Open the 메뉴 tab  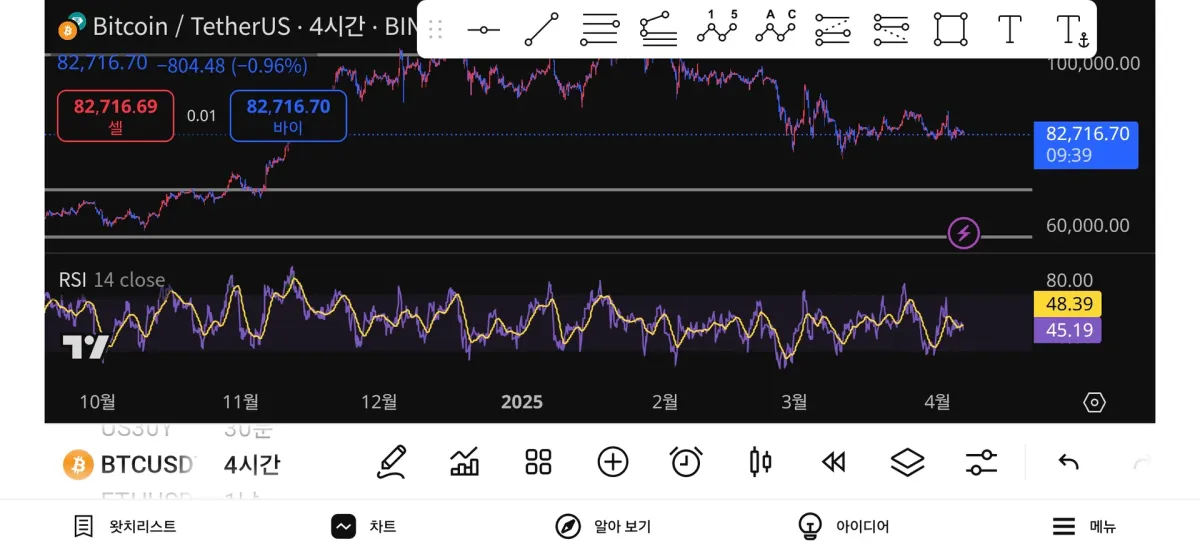1084,526
